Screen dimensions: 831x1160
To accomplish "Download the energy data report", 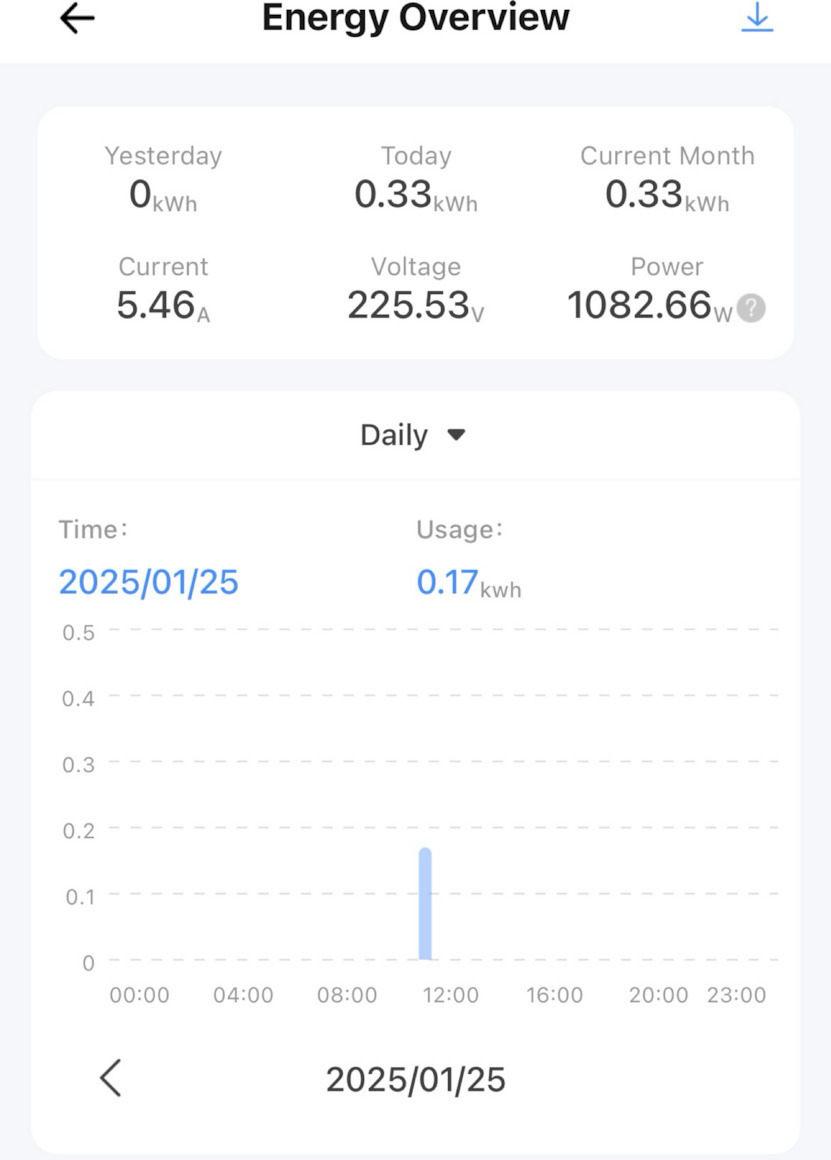I will (x=757, y=18).
